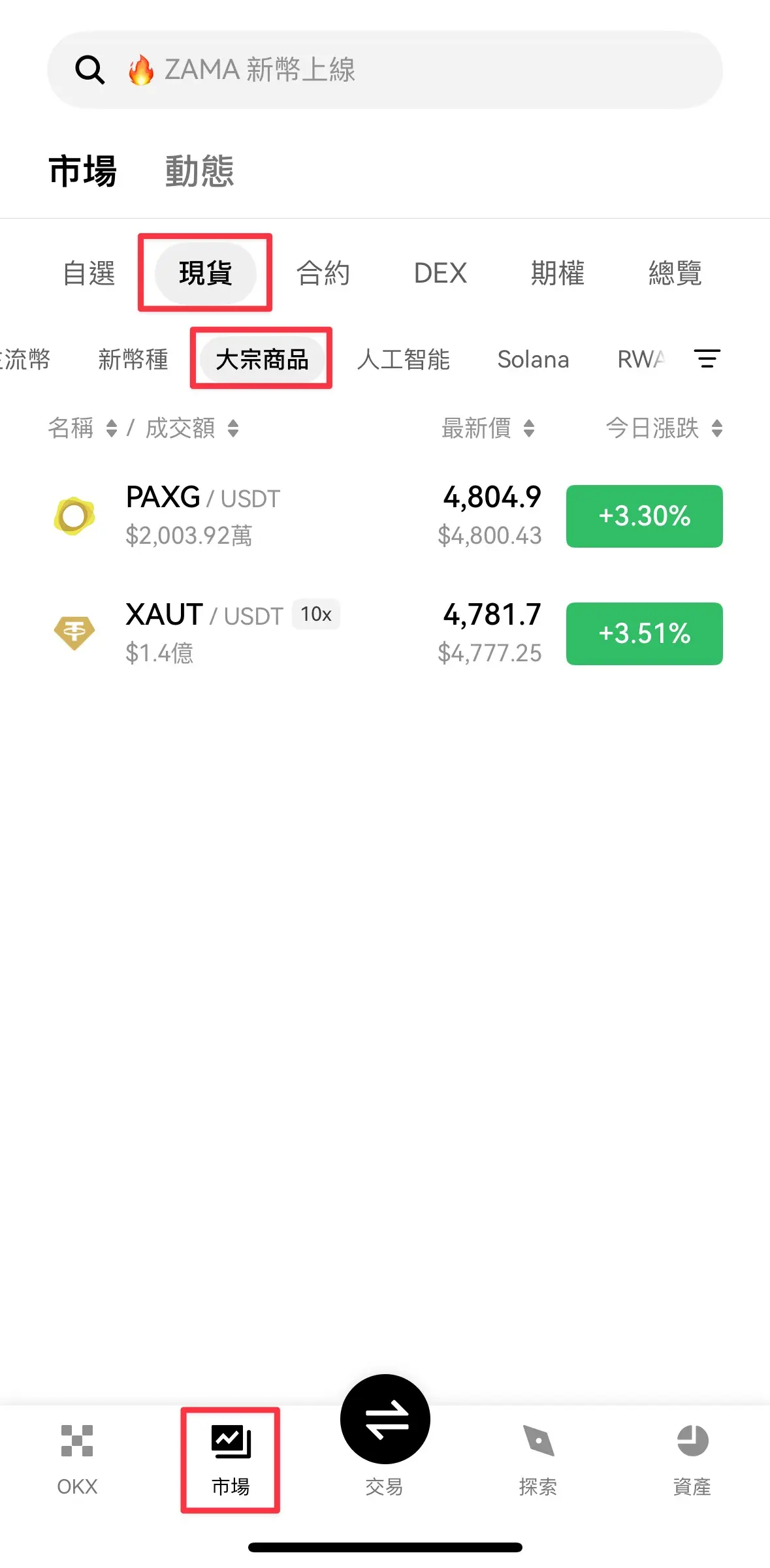Filter by the Solana category
Viewport: 770px width, 1568px height.
point(533,359)
